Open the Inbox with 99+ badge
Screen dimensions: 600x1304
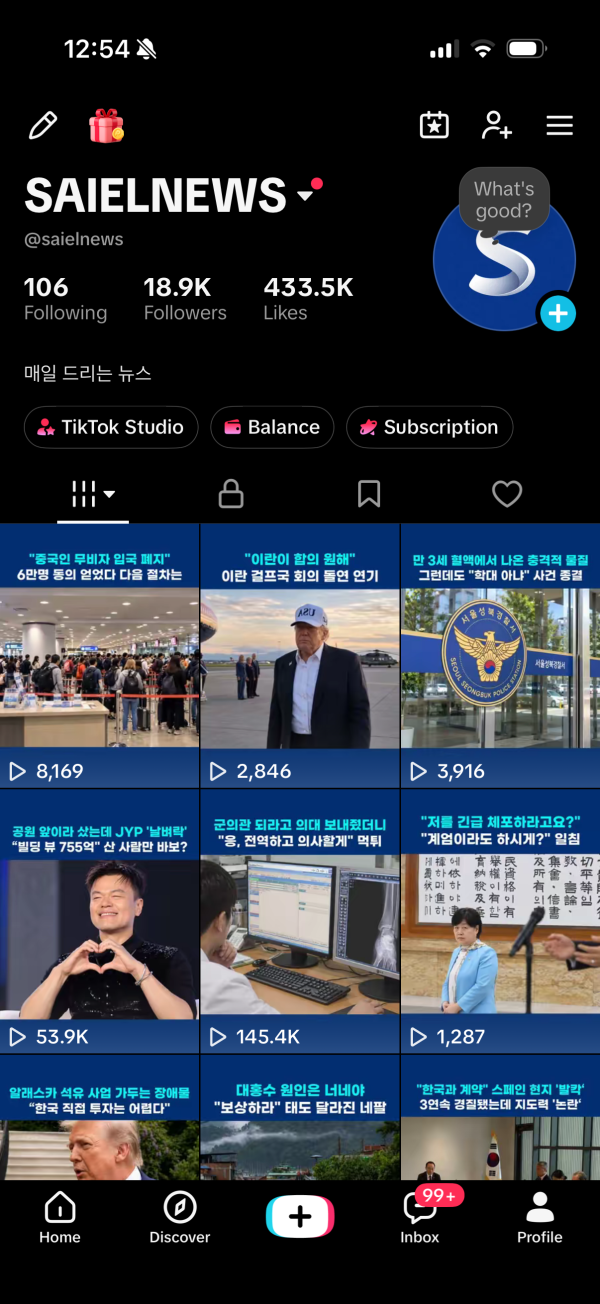tap(420, 1218)
